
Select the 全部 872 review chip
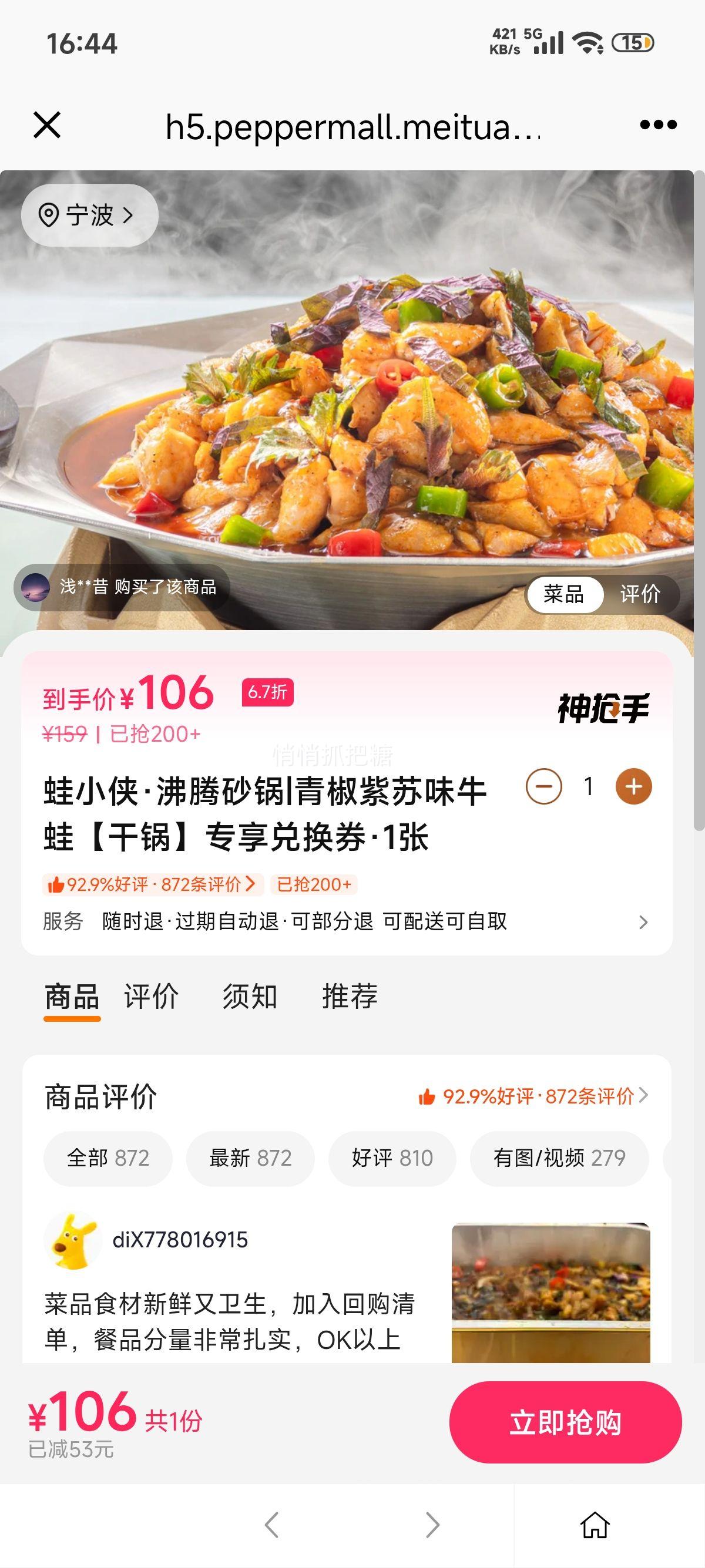pos(108,1158)
